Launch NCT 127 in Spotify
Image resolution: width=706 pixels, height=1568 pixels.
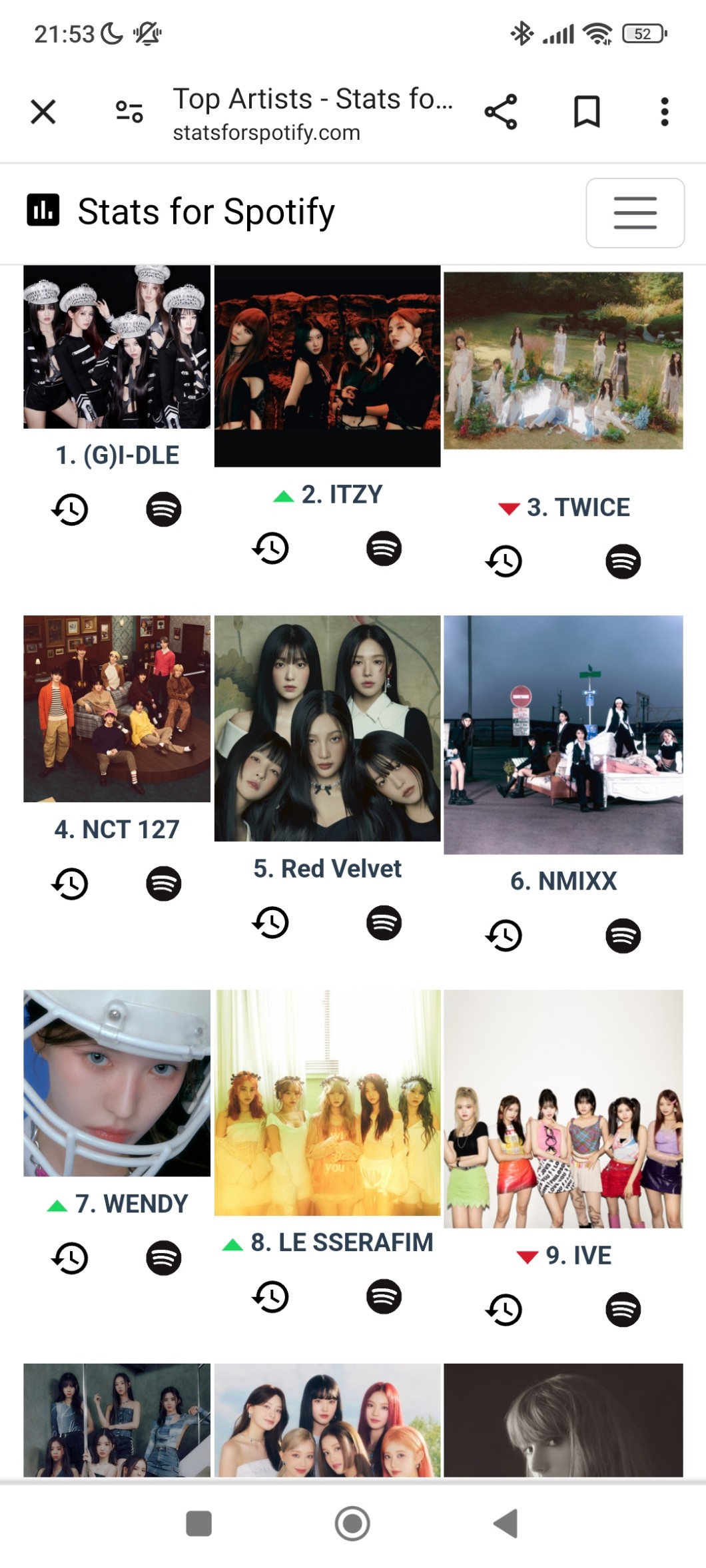click(164, 884)
